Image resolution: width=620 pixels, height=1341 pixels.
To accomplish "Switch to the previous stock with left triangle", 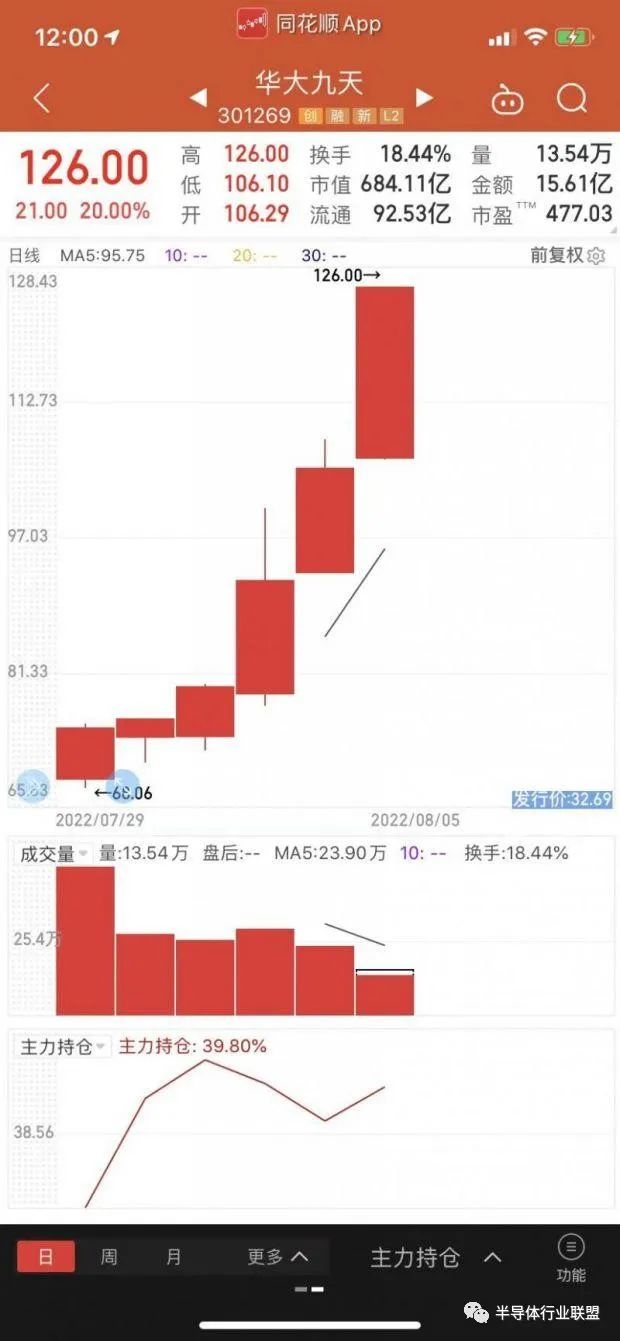I will [198, 97].
